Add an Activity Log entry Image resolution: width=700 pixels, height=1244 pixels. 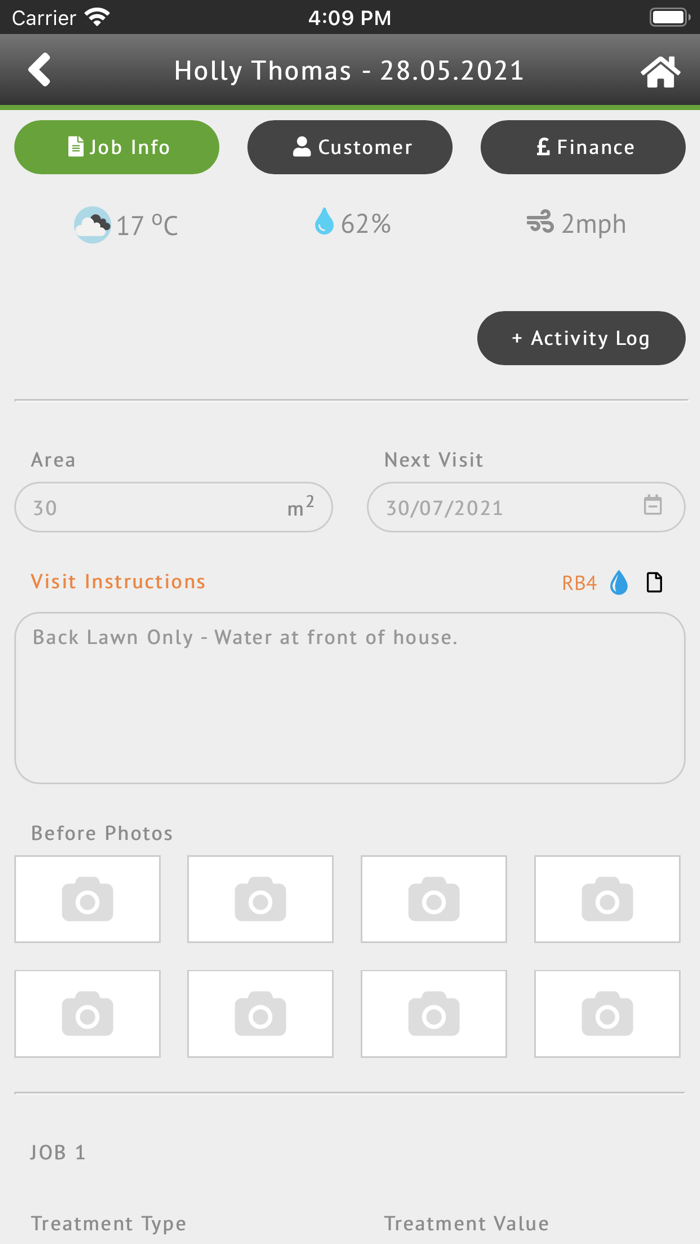coord(581,338)
